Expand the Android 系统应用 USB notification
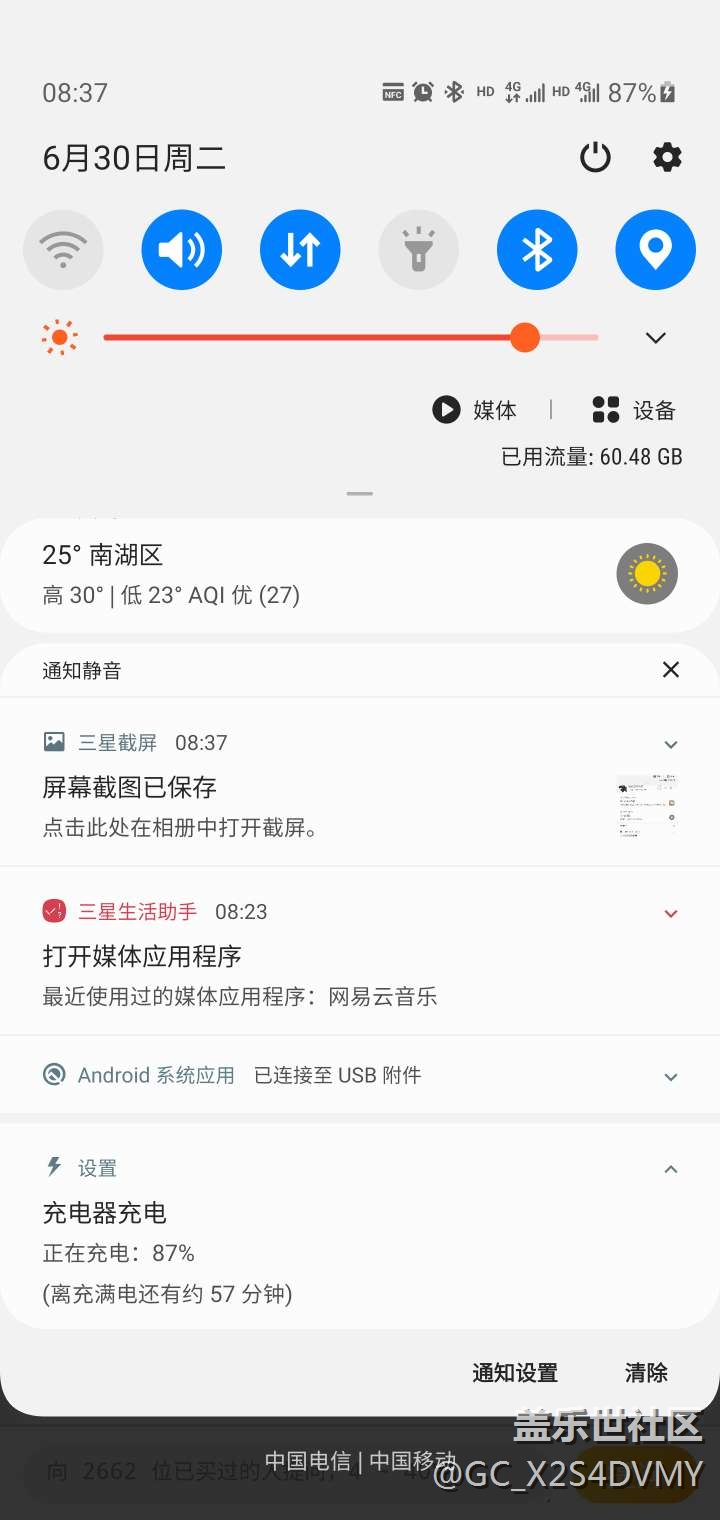 [x=671, y=1077]
